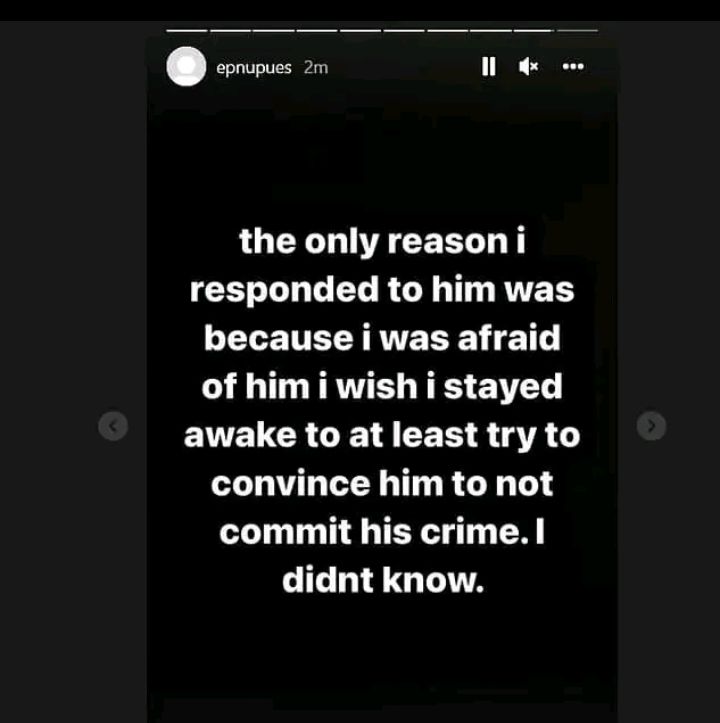Tap the epnupues profile avatar
720x723 pixels.
pyautogui.click(x=186, y=67)
